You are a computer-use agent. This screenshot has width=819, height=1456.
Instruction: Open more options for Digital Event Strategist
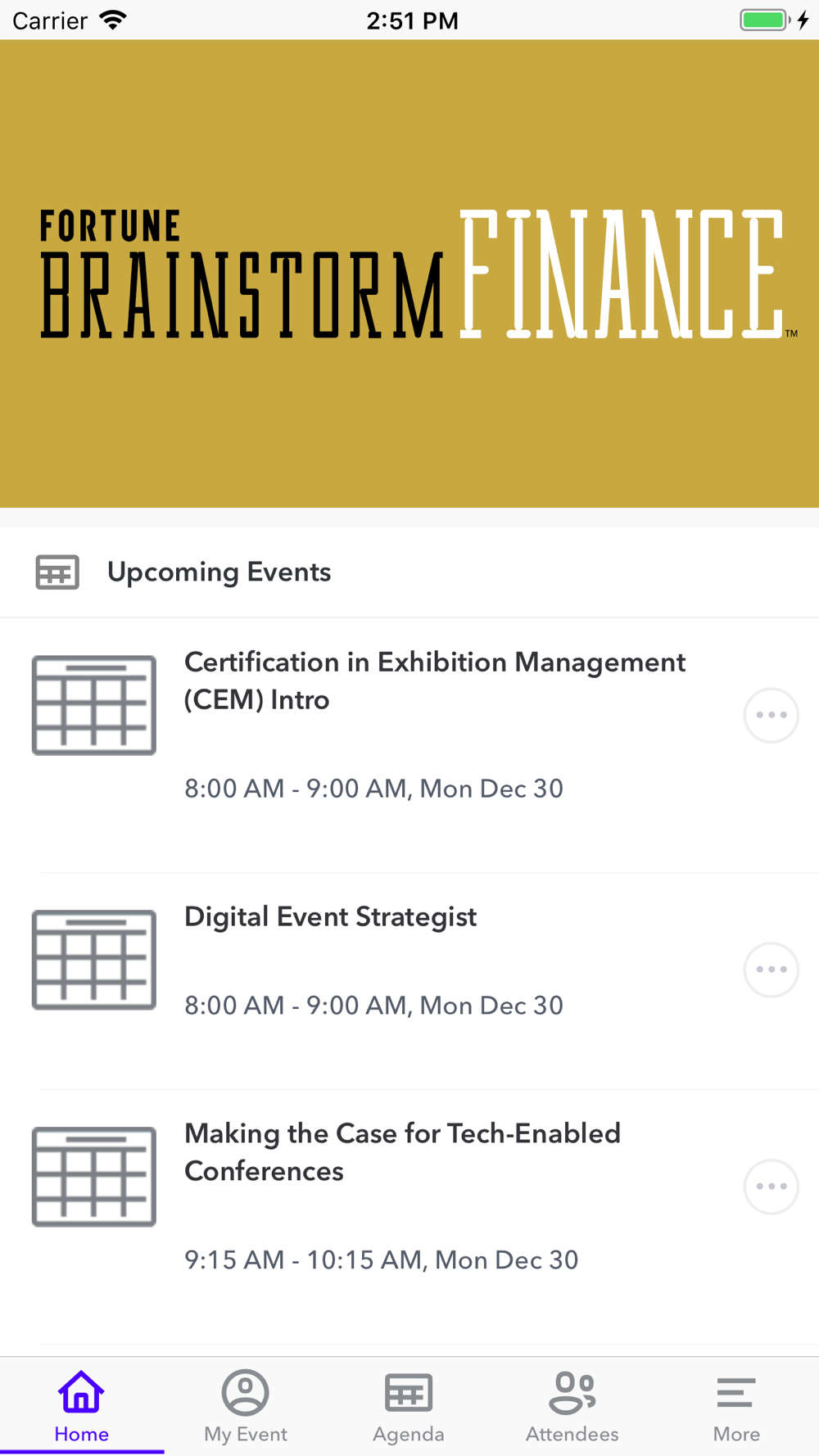point(771,970)
